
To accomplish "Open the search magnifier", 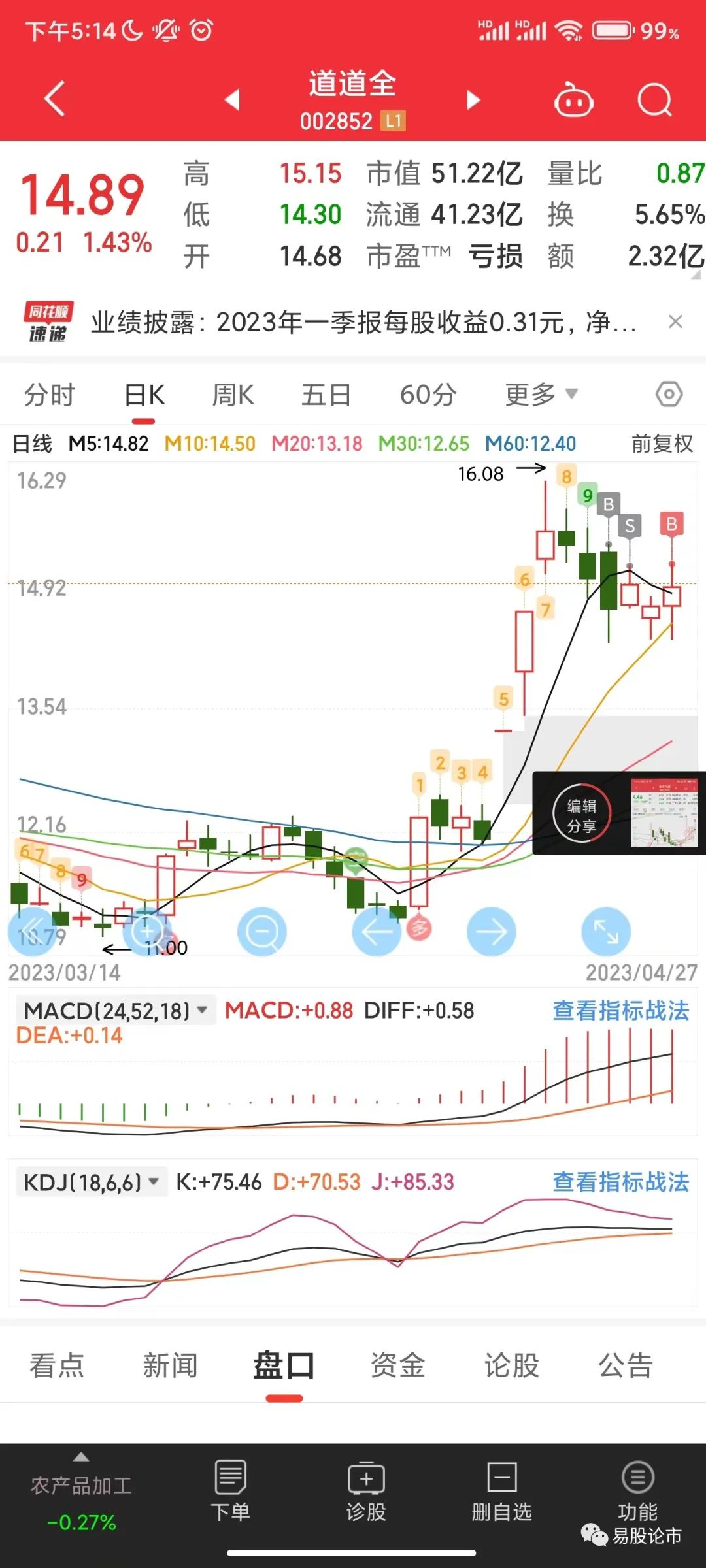I will [x=654, y=101].
